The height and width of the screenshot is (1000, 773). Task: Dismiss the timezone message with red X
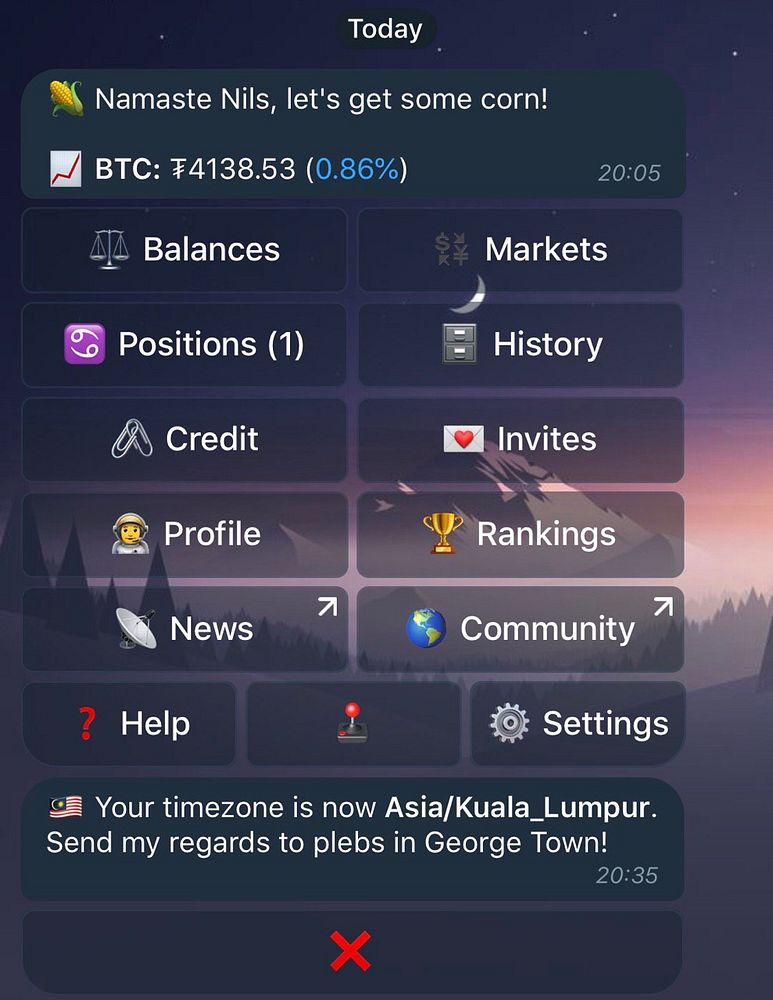(x=351, y=952)
